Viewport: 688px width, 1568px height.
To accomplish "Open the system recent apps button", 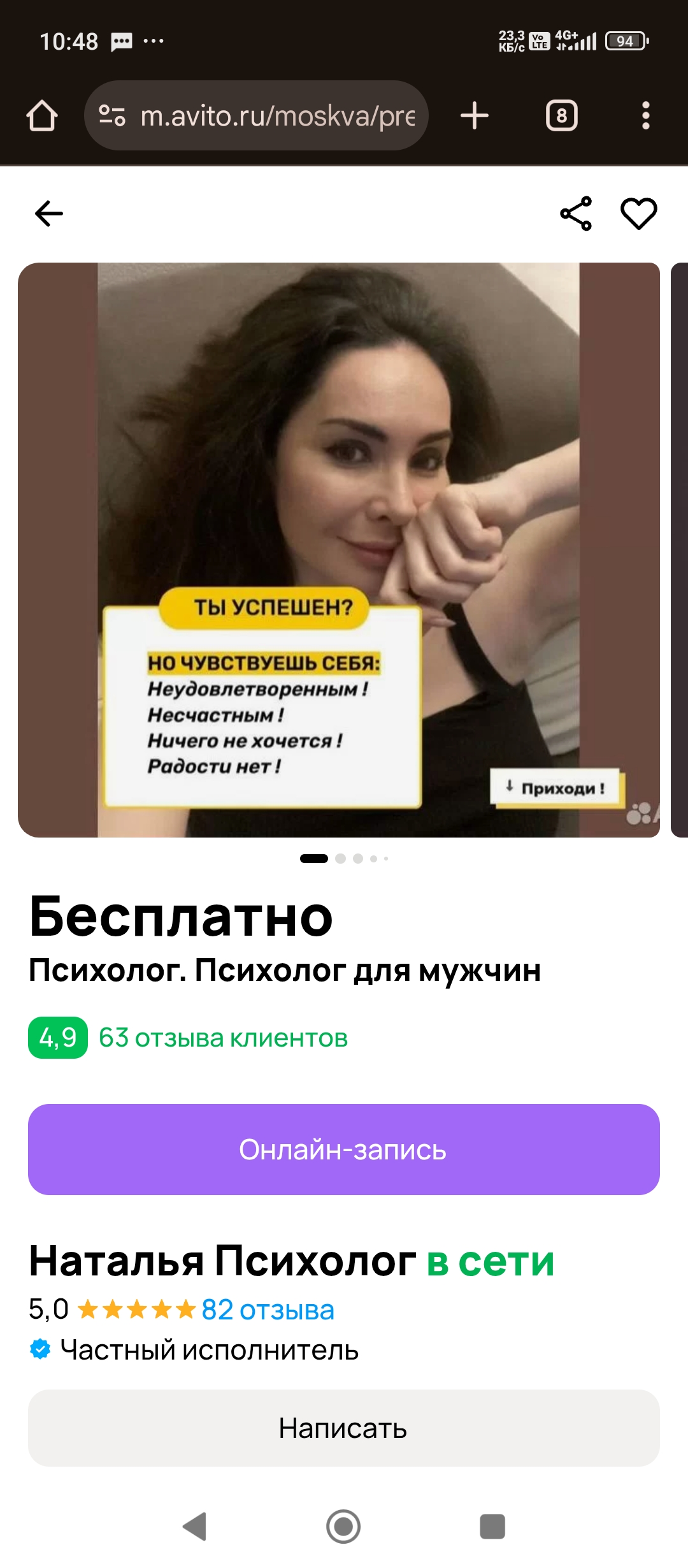I will click(492, 1527).
